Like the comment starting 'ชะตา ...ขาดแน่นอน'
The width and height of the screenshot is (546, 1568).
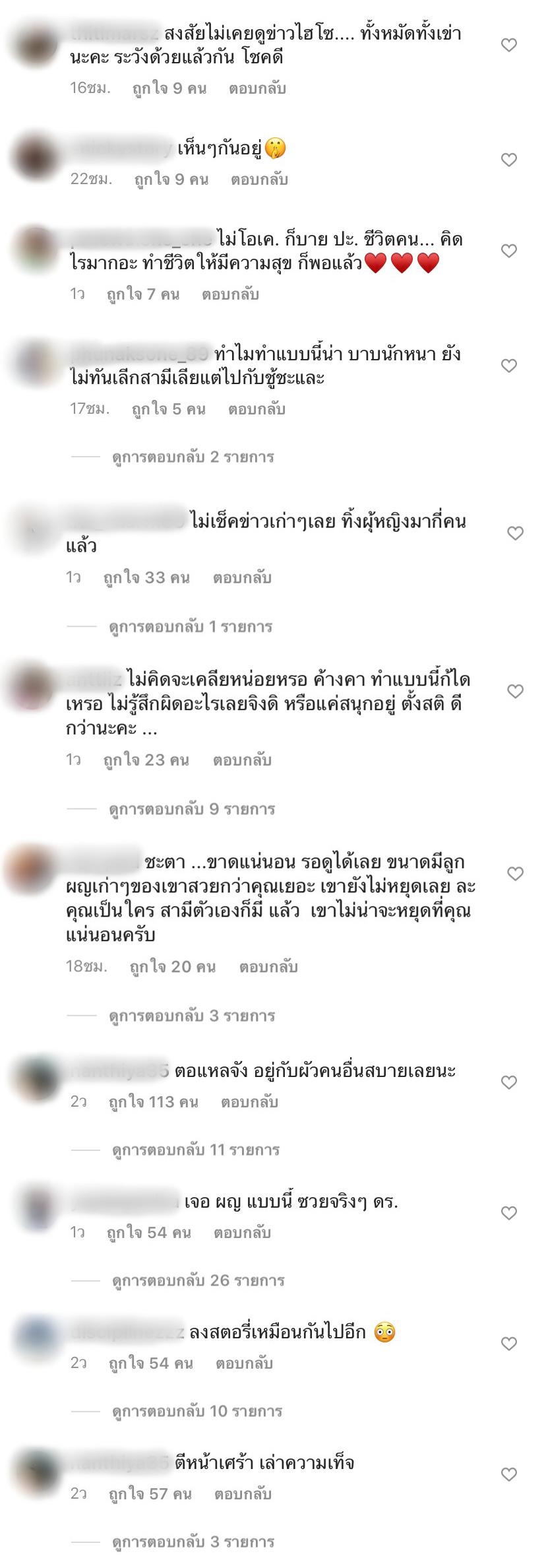515,874
